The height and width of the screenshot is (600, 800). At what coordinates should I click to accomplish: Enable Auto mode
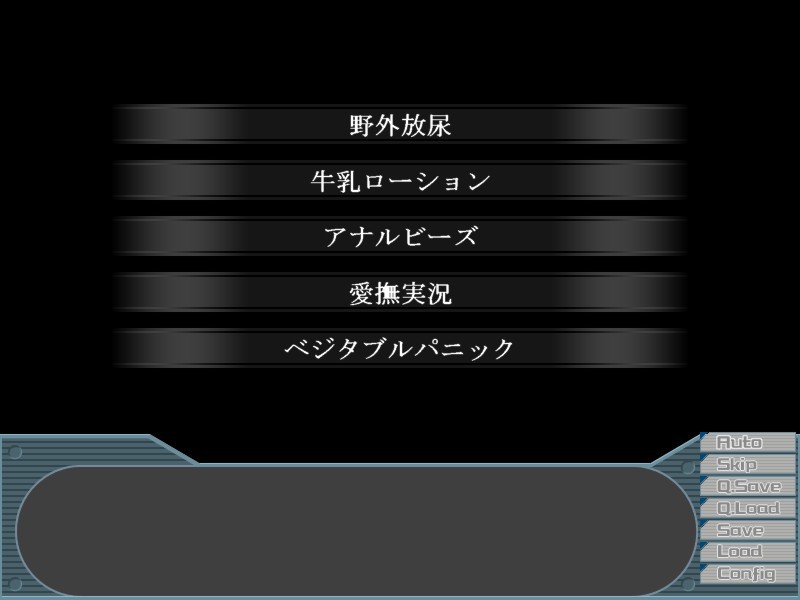(x=747, y=442)
